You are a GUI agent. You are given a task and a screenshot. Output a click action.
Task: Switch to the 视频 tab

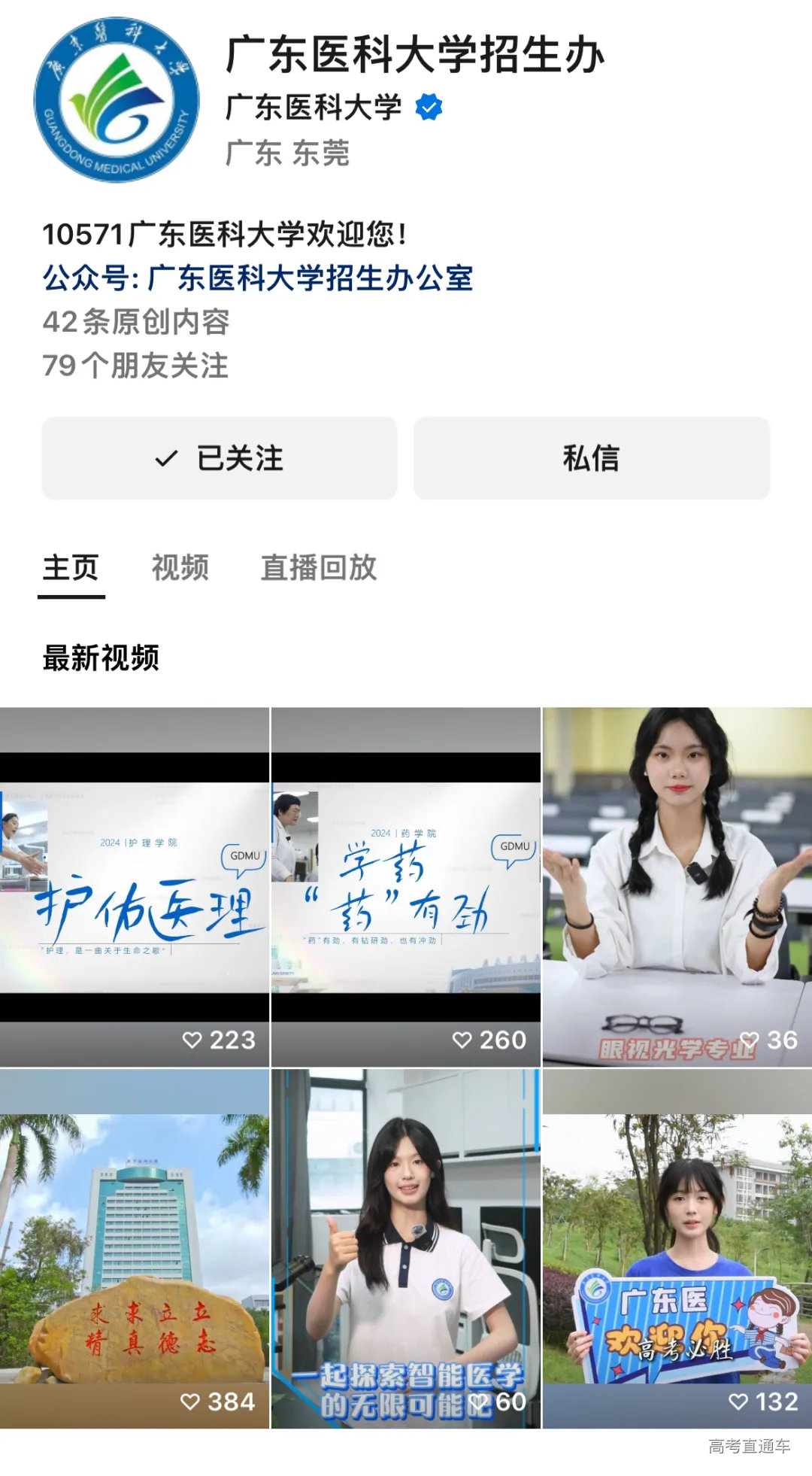[x=180, y=567]
